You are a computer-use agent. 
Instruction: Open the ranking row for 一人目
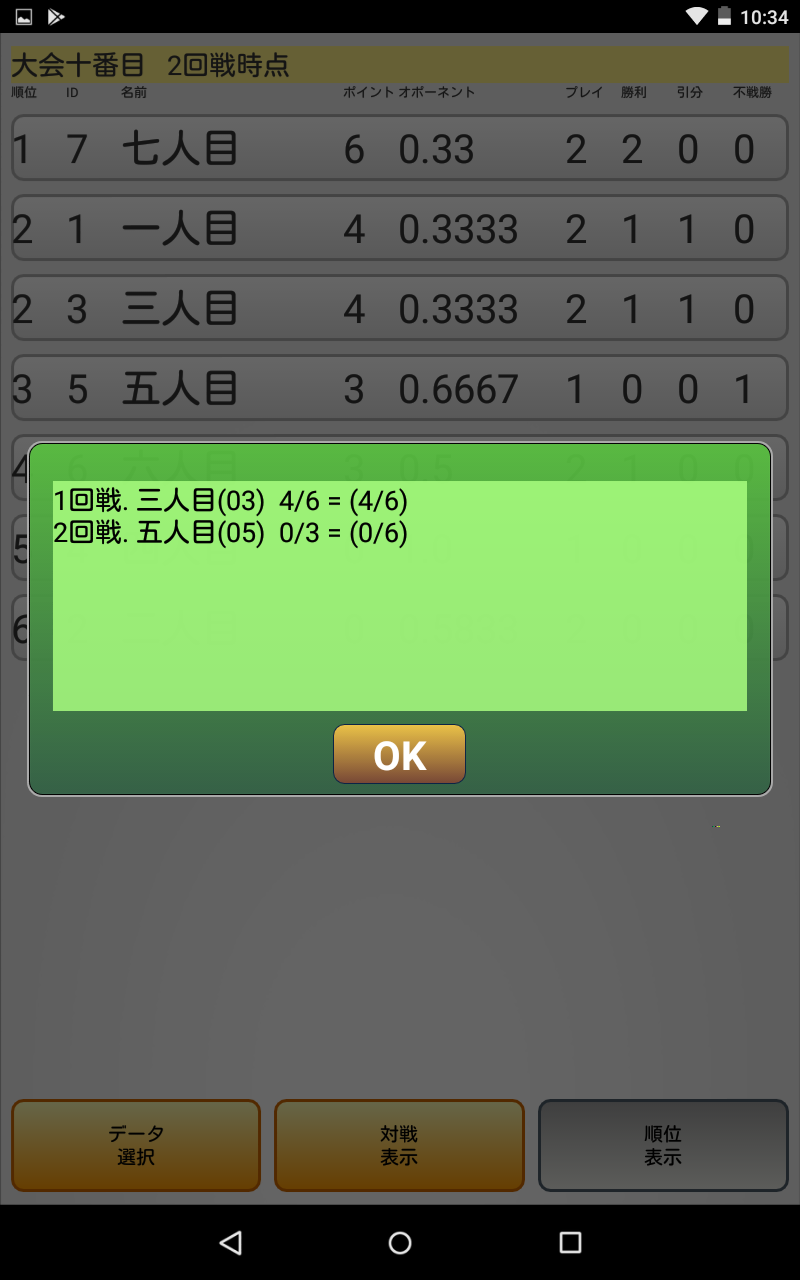[400, 229]
